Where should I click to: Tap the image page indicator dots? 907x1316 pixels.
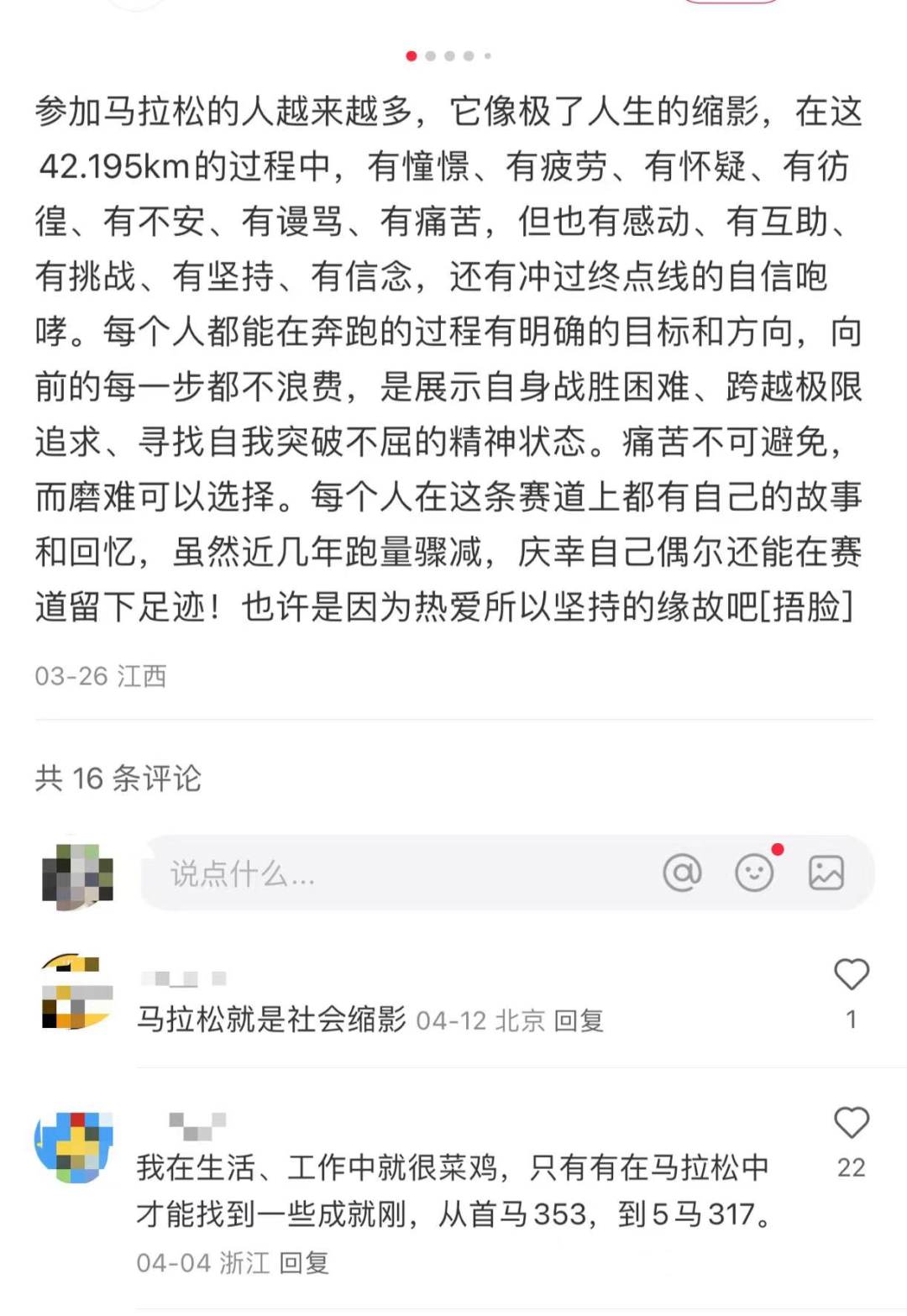[x=449, y=56]
